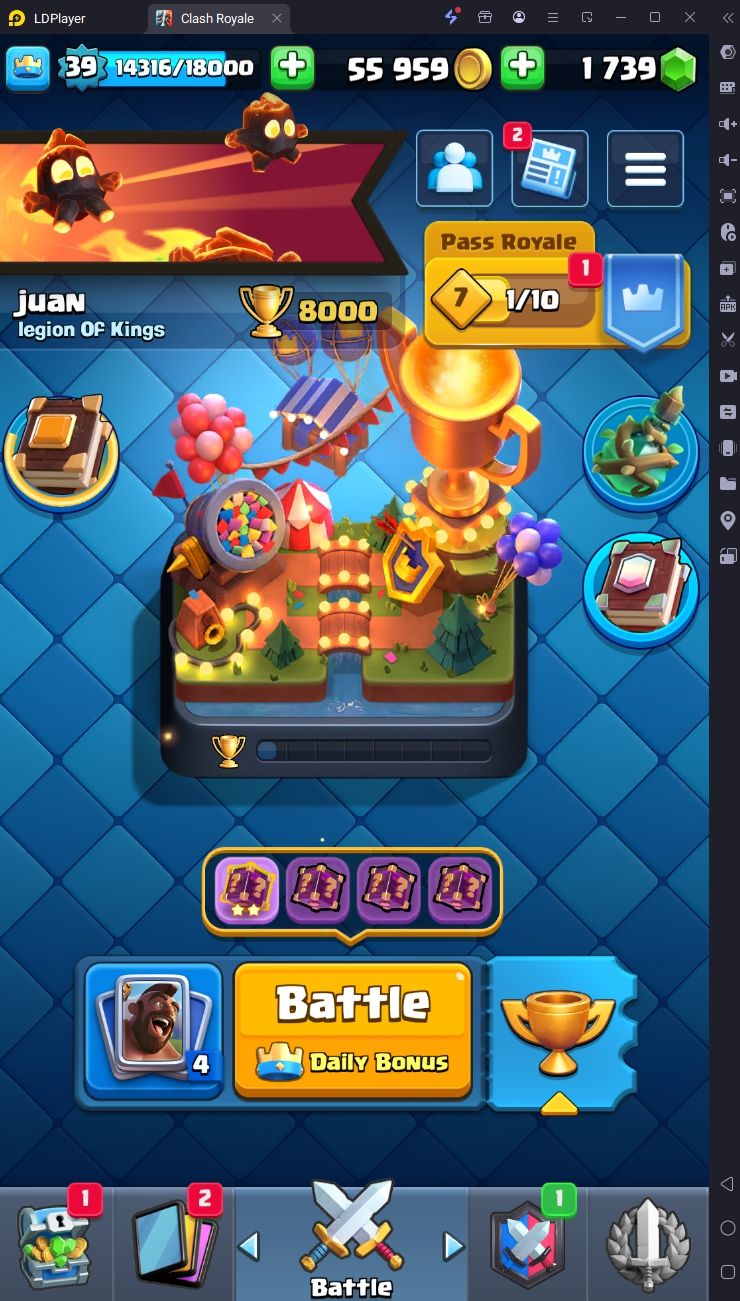
Task: Open the king level crown icon
Action: 27,68
